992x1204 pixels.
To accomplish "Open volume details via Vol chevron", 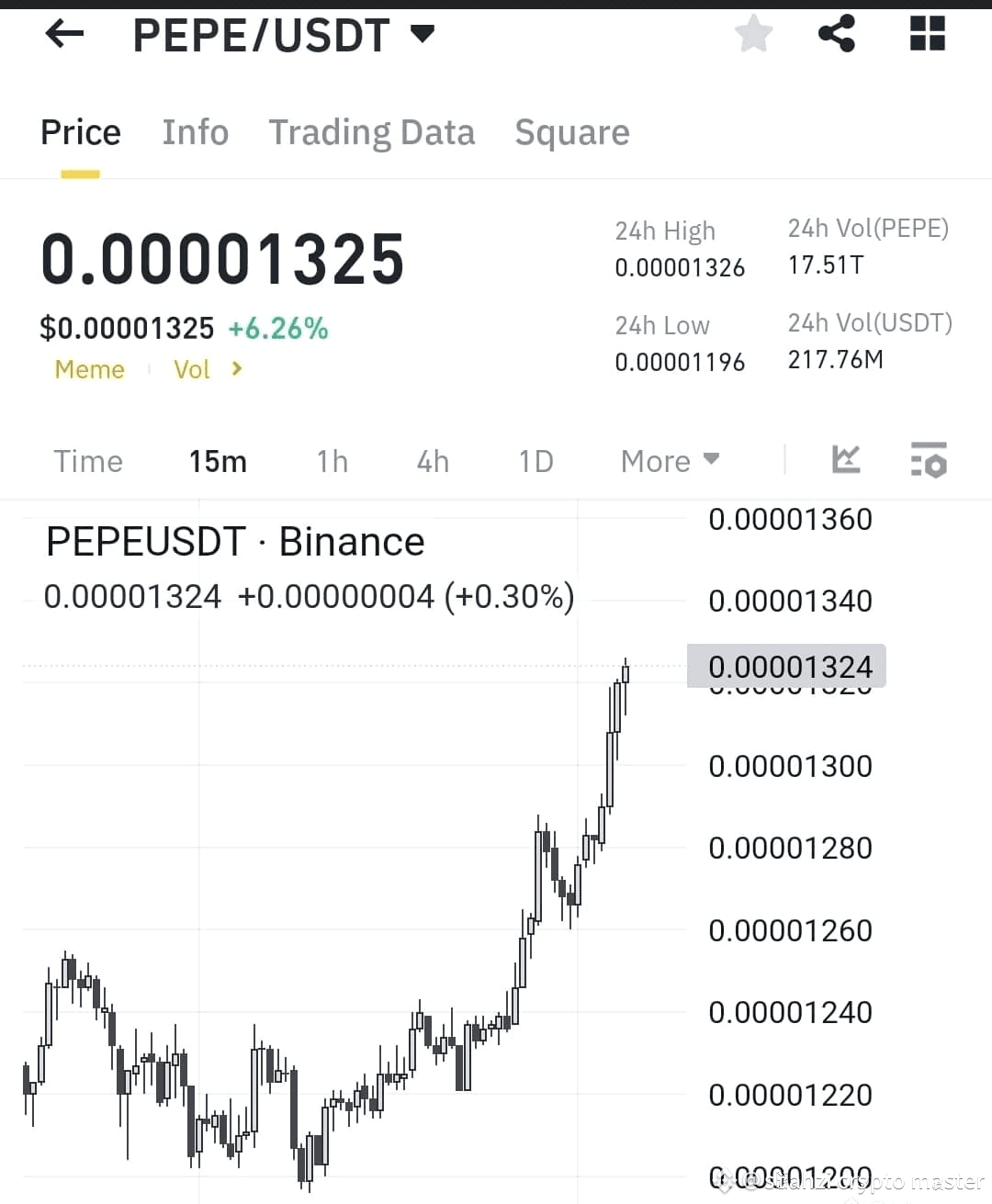I will [x=236, y=369].
